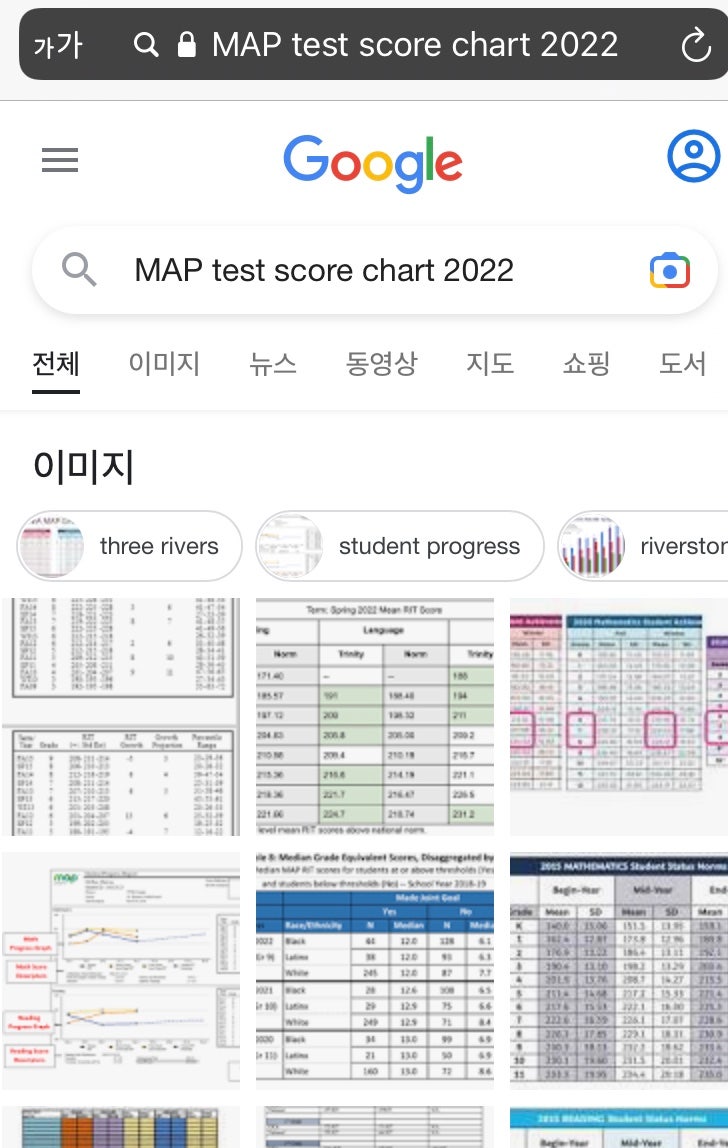Click the padlock icon in the address bar
This screenshot has height=1148, width=728.
[186, 44]
